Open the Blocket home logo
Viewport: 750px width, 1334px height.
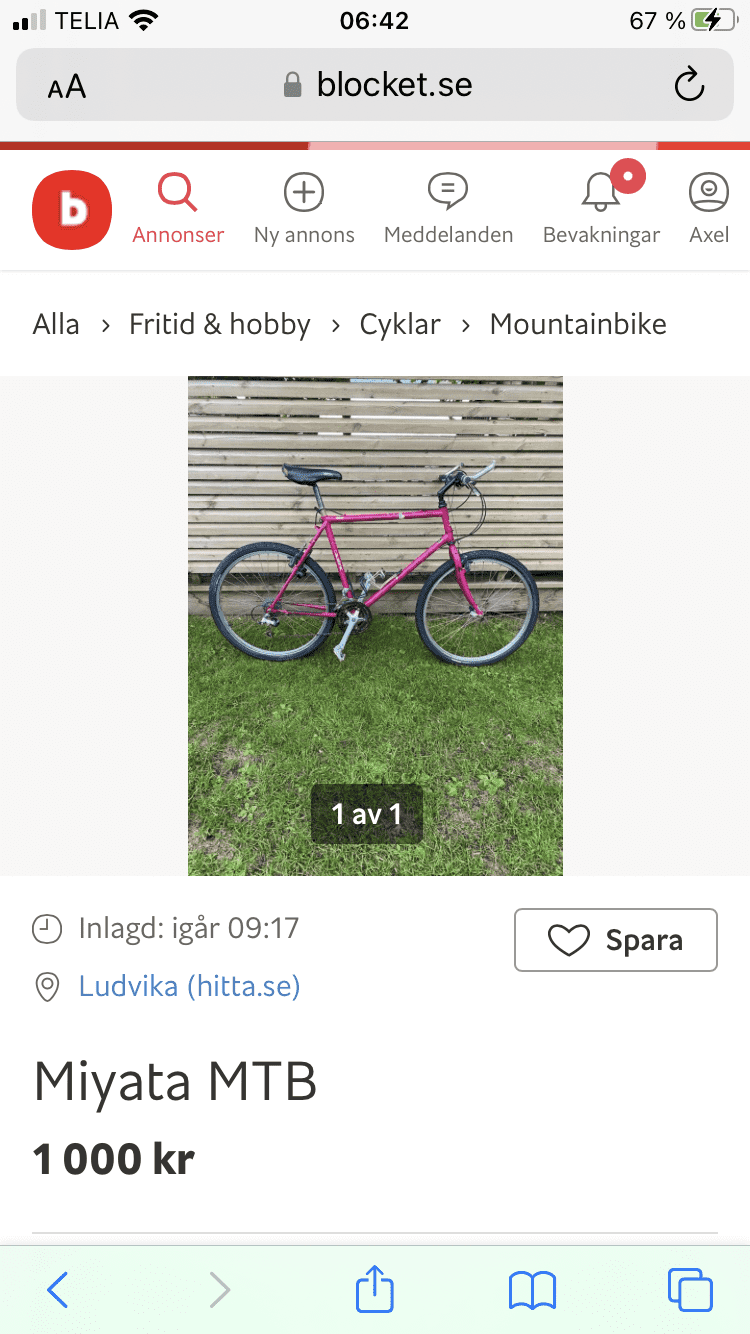(72, 210)
